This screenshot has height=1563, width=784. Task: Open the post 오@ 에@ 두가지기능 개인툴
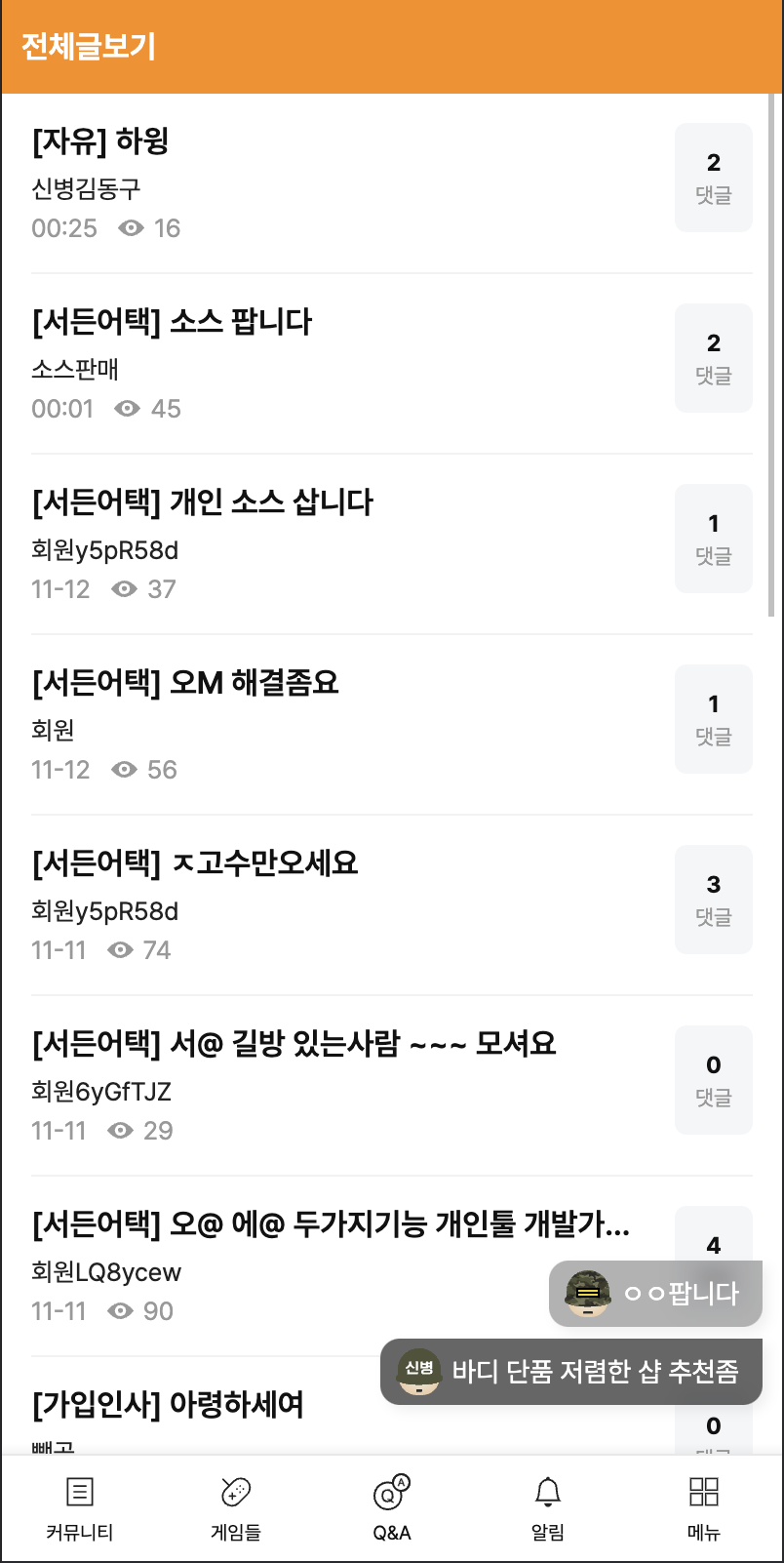click(331, 1224)
